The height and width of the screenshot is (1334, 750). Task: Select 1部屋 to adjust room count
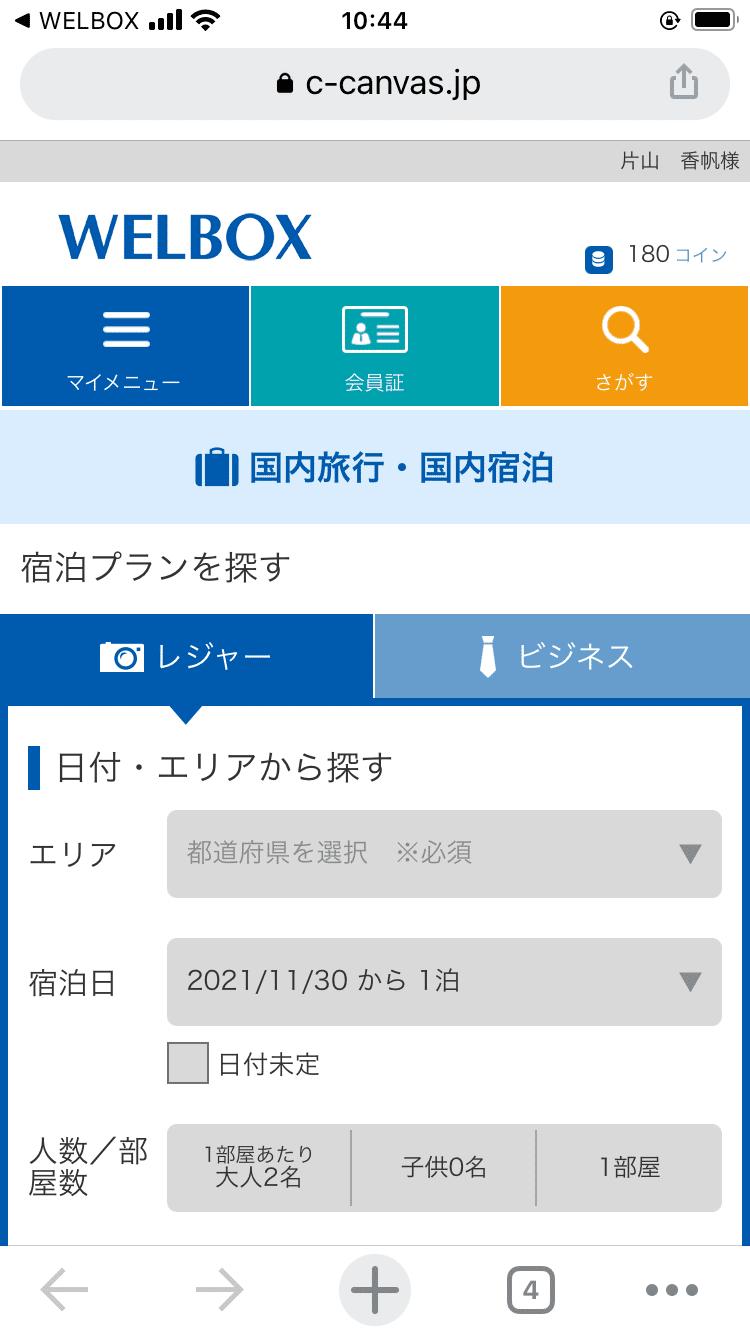tap(628, 1167)
